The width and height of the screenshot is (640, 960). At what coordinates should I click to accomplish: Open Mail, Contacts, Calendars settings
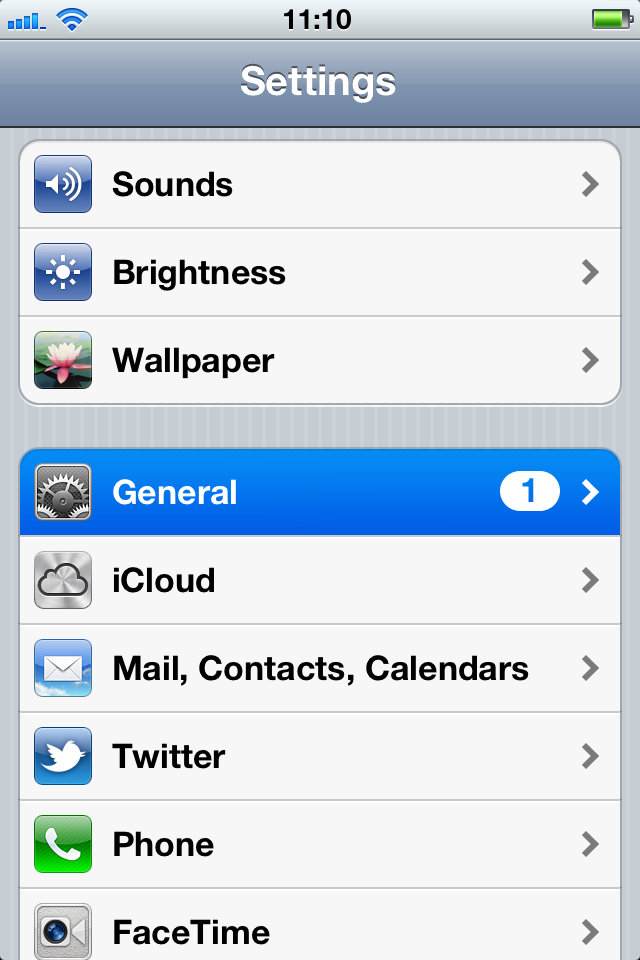pyautogui.click(x=320, y=668)
